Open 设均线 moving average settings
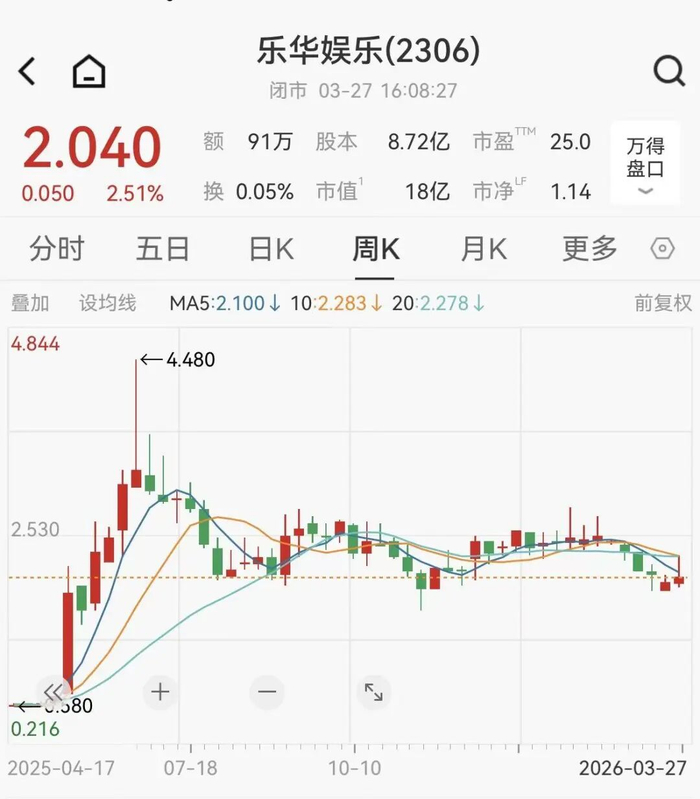The image size is (700, 799). (x=108, y=303)
